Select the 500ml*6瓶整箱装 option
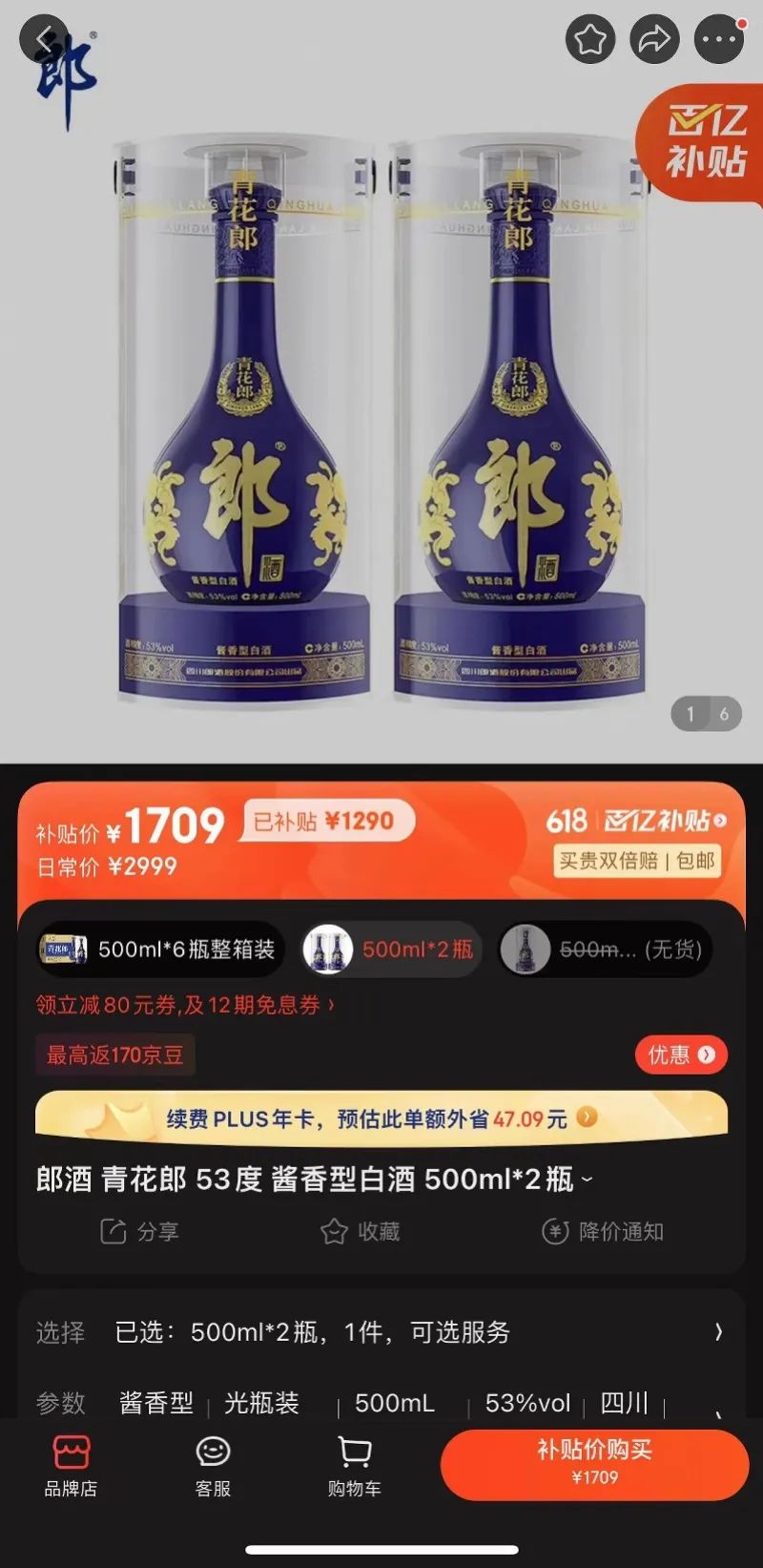The width and height of the screenshot is (763, 1568). click(160, 949)
